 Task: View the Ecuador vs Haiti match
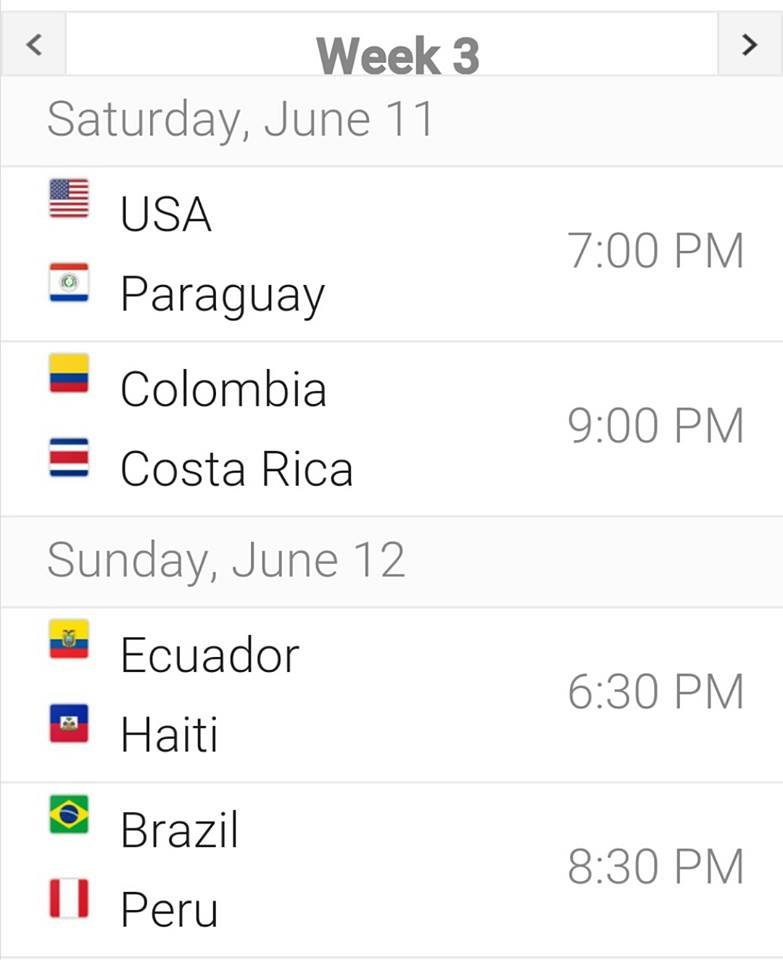click(x=391, y=695)
